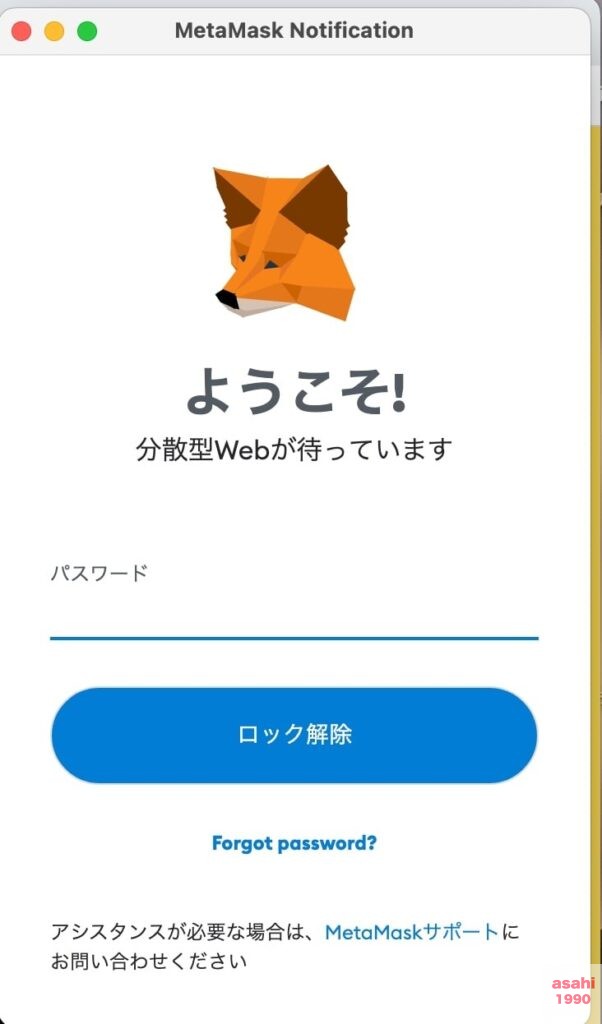Open the Forgot password? link
602x1024 pixels.
tap(294, 843)
